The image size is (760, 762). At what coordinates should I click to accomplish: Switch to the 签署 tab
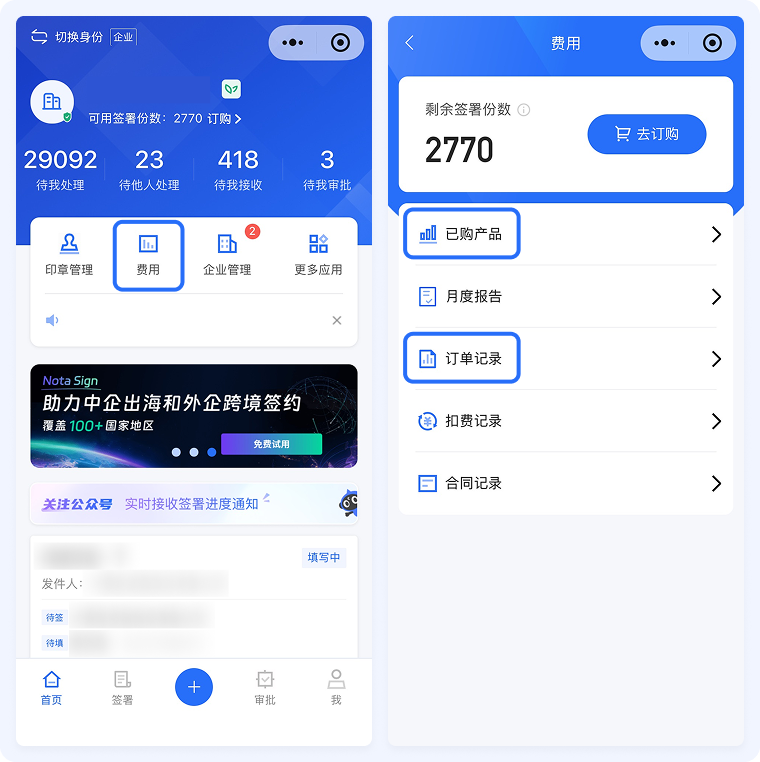click(x=122, y=687)
